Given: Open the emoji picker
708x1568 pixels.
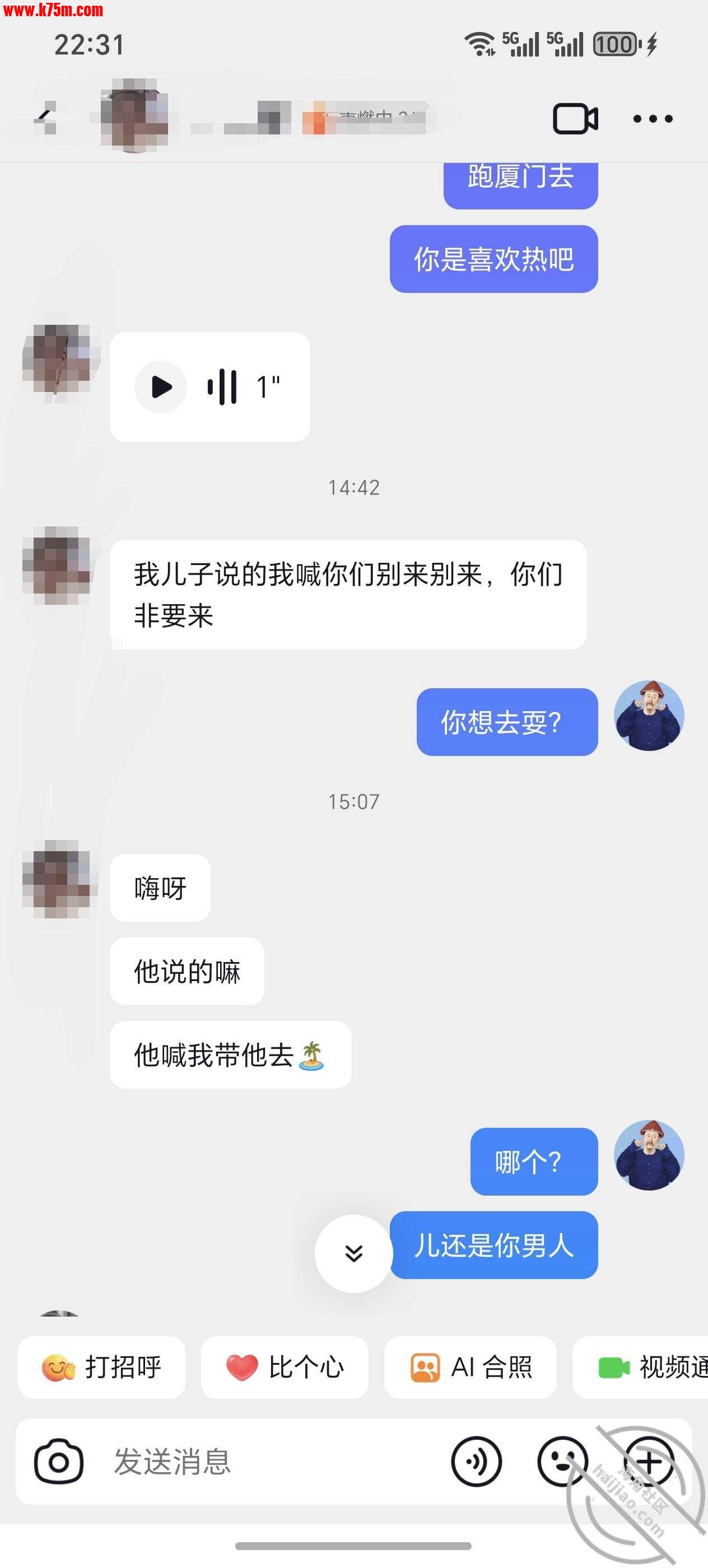Looking at the screenshot, I should 562,1462.
